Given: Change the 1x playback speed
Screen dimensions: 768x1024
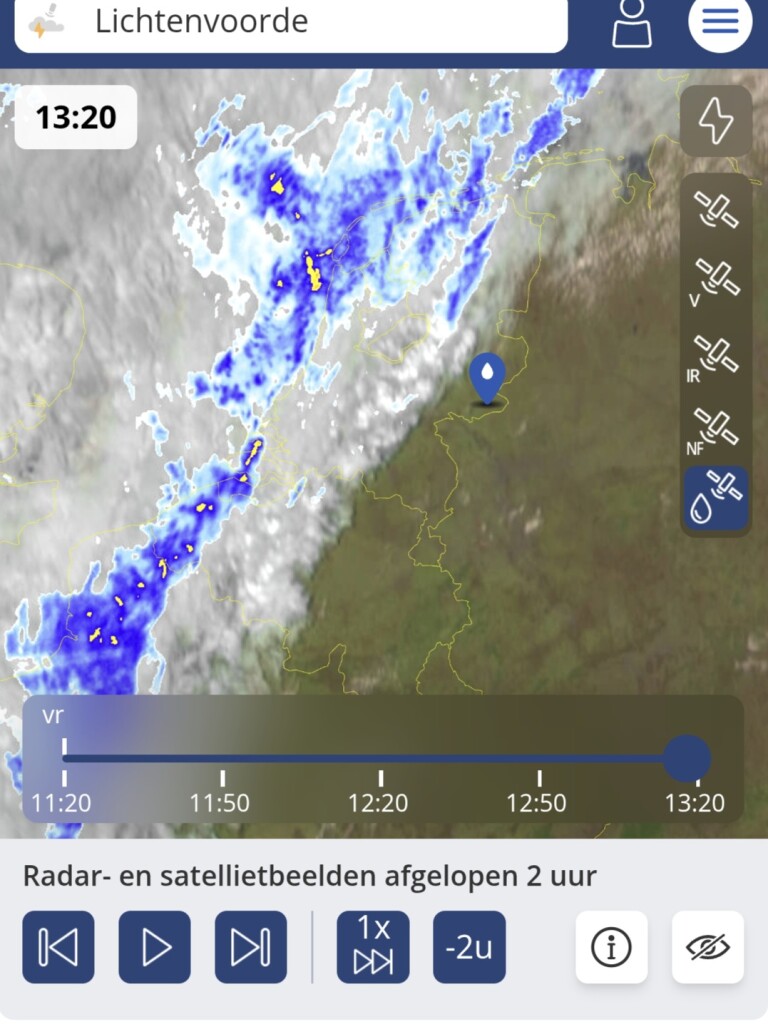Looking at the screenshot, I should click(373, 947).
